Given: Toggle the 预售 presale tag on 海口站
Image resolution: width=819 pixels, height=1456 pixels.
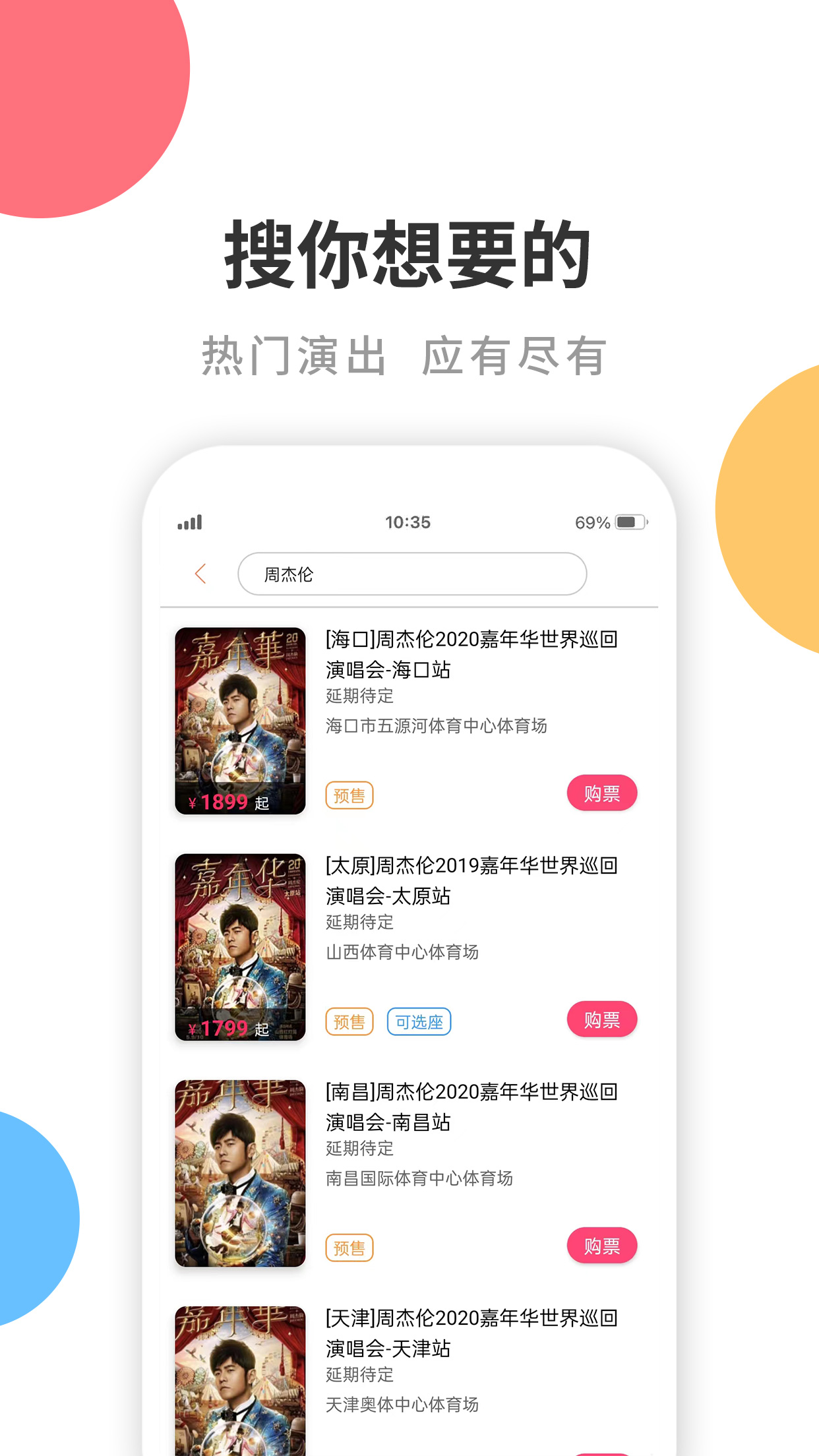Looking at the screenshot, I should point(349,795).
